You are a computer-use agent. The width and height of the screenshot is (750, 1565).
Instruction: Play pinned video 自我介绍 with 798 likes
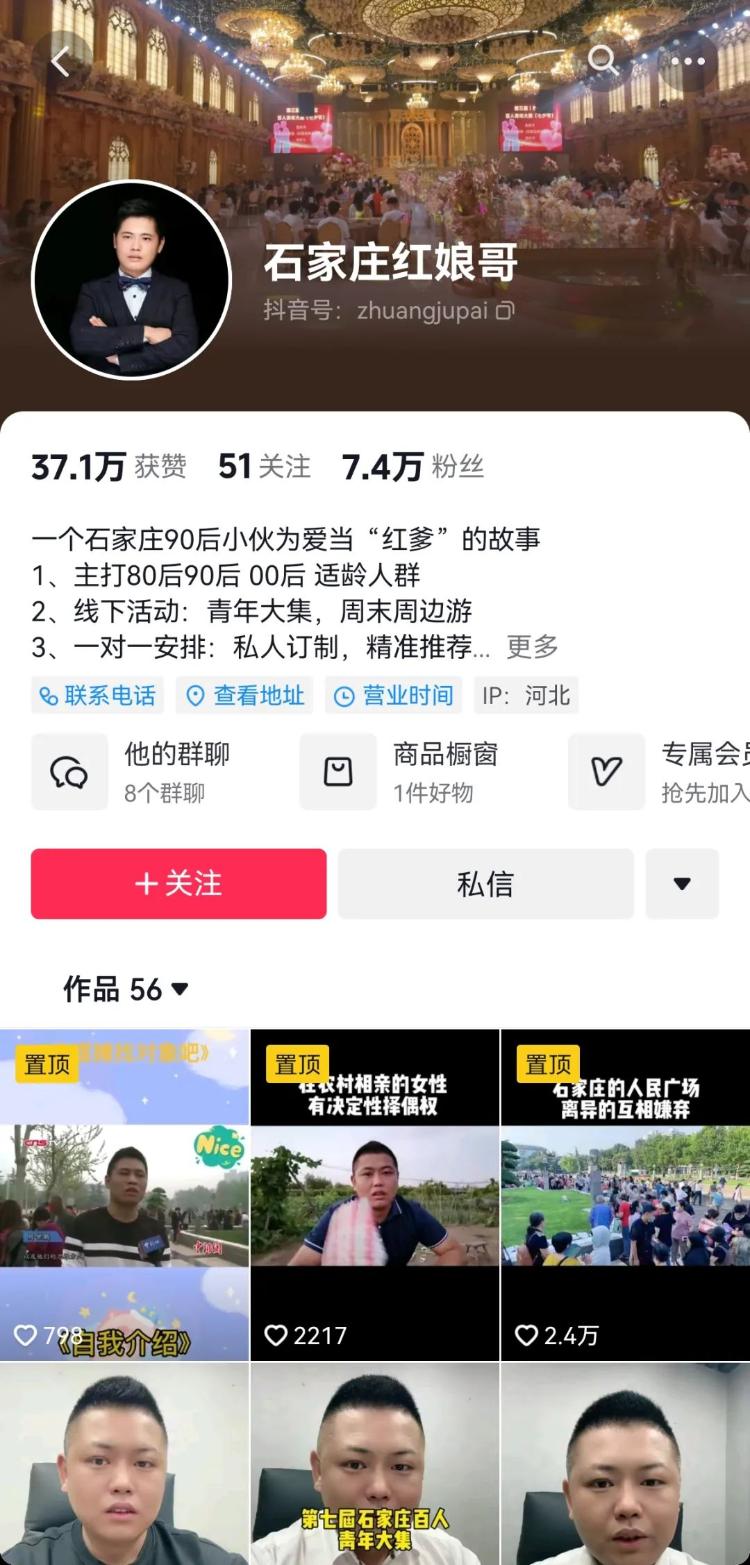pos(124,1195)
